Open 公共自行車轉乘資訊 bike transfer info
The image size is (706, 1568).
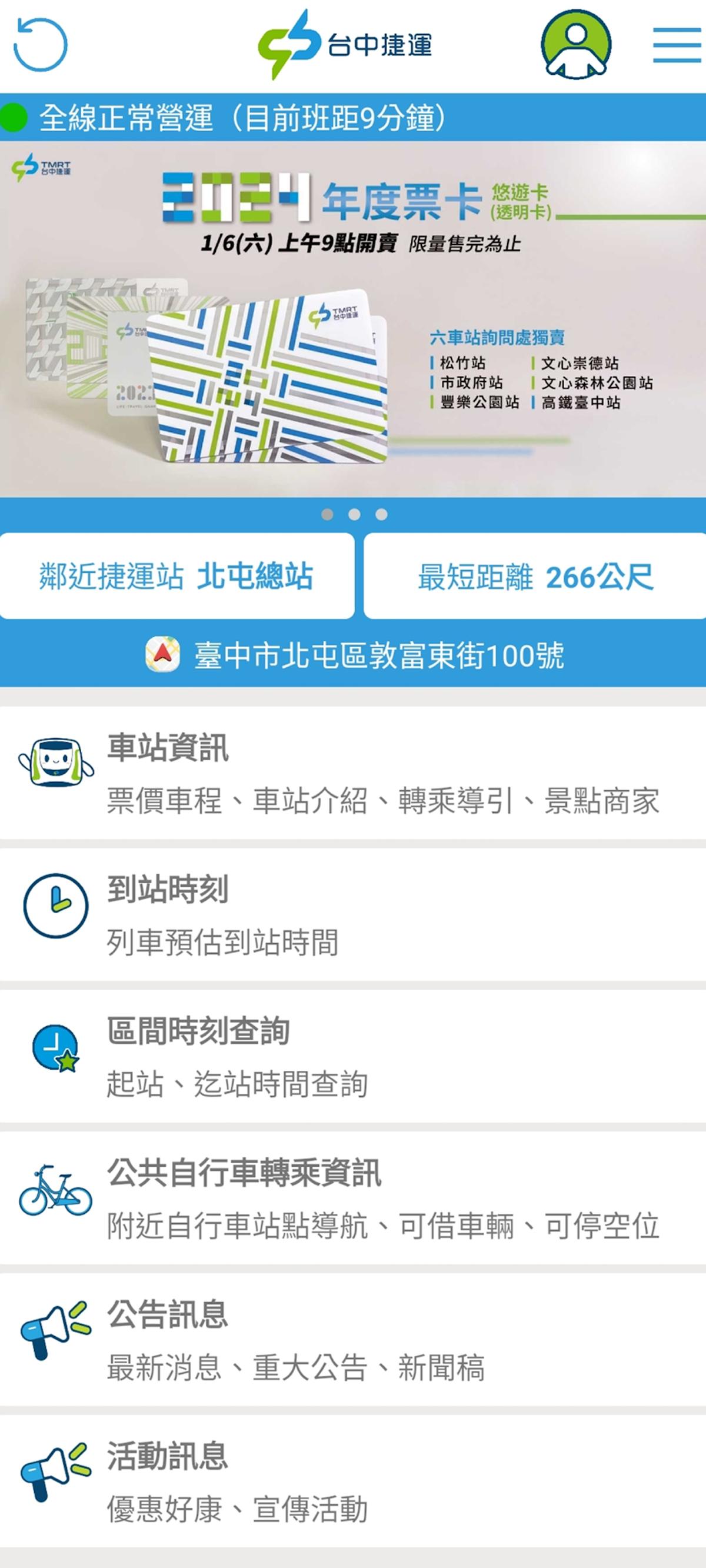click(x=353, y=1198)
